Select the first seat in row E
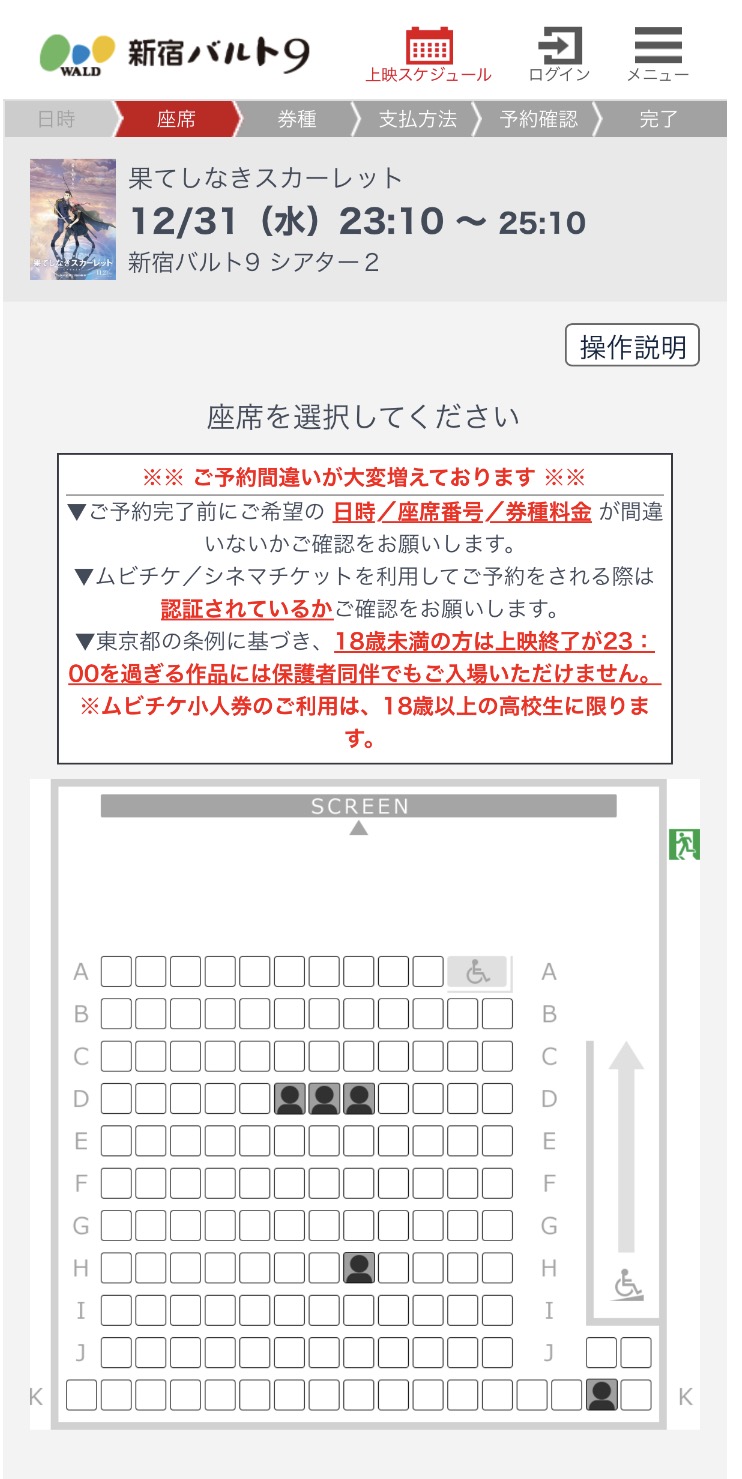The image size is (742, 1479). 116,1140
